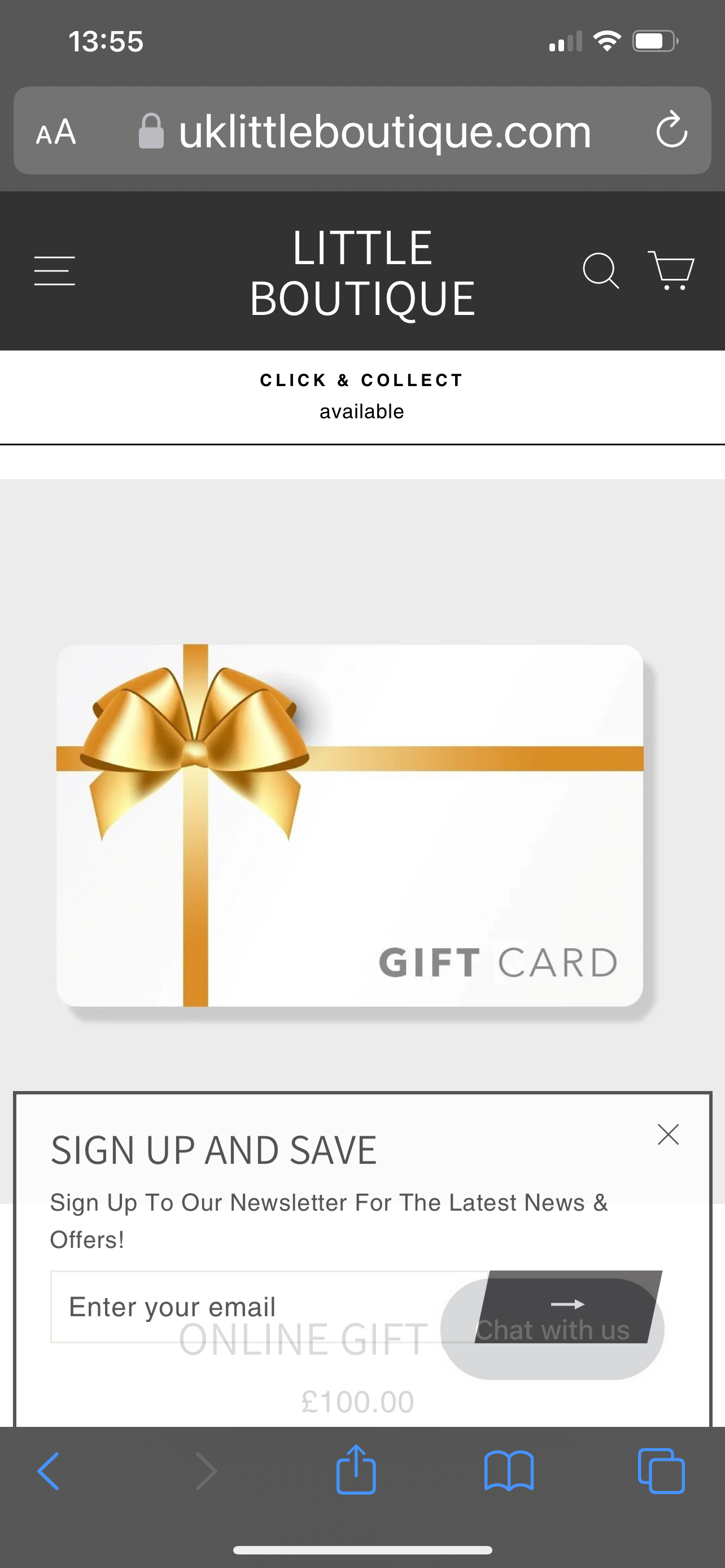Open the site search
The width and height of the screenshot is (725, 1568).
(x=600, y=271)
